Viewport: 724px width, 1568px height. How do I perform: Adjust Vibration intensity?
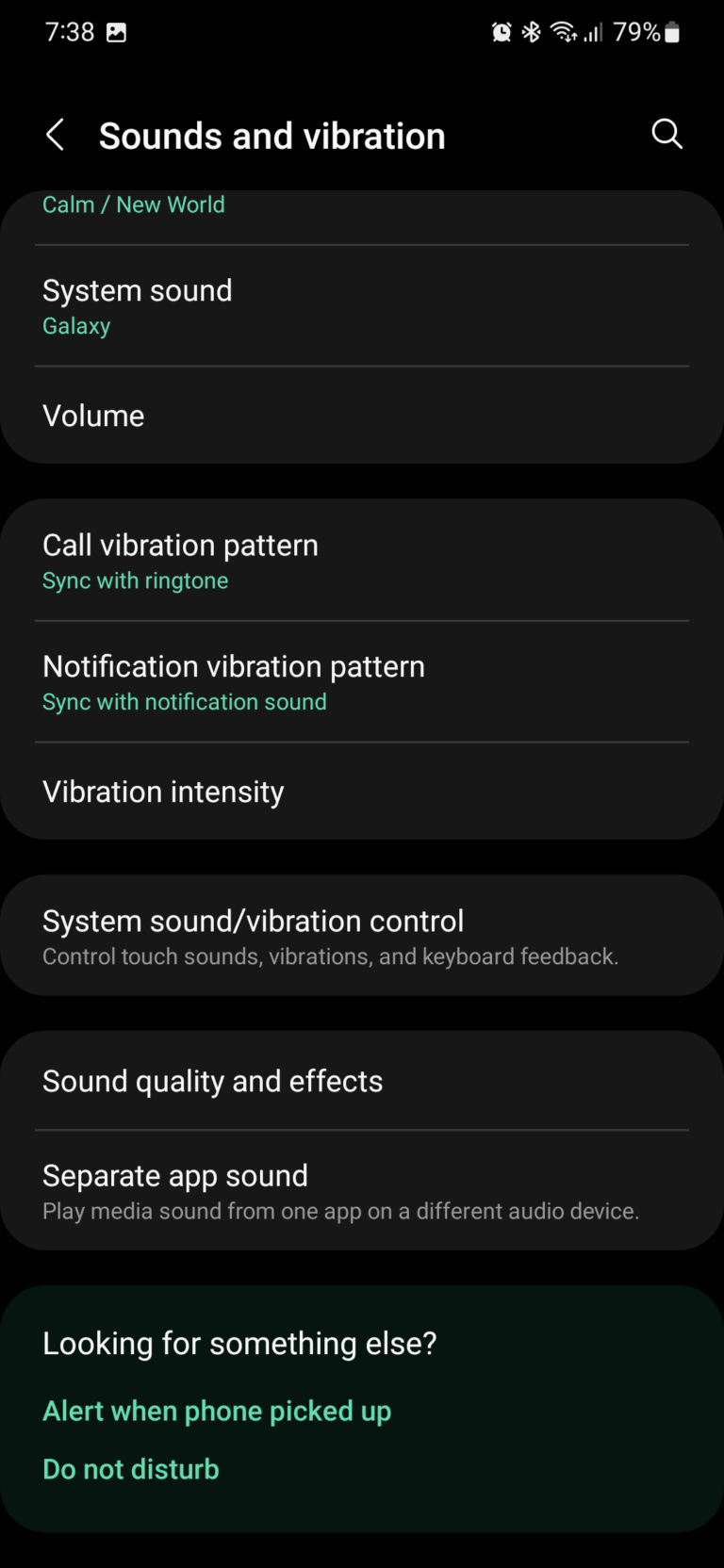(x=362, y=792)
